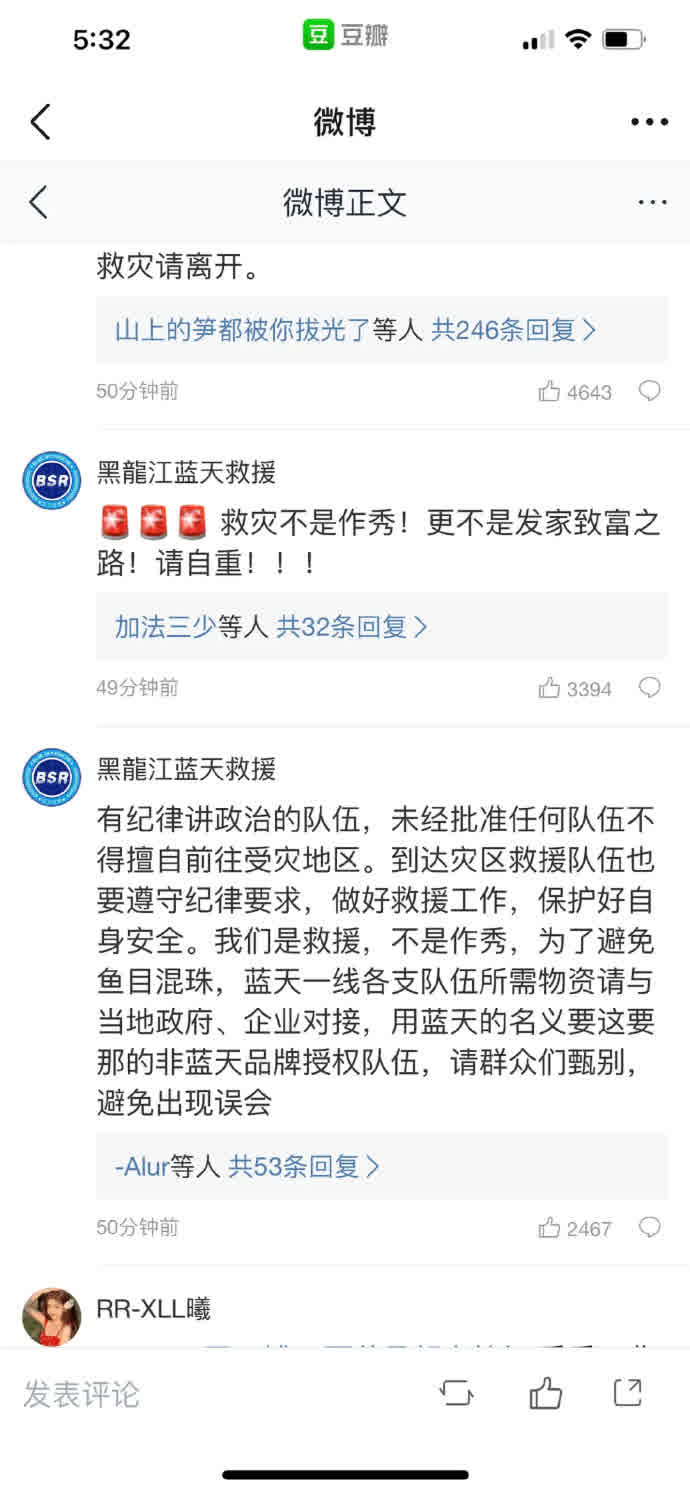Tap the 发表评论 comment field
Image resolution: width=690 pixels, height=1494 pixels.
(82, 1394)
